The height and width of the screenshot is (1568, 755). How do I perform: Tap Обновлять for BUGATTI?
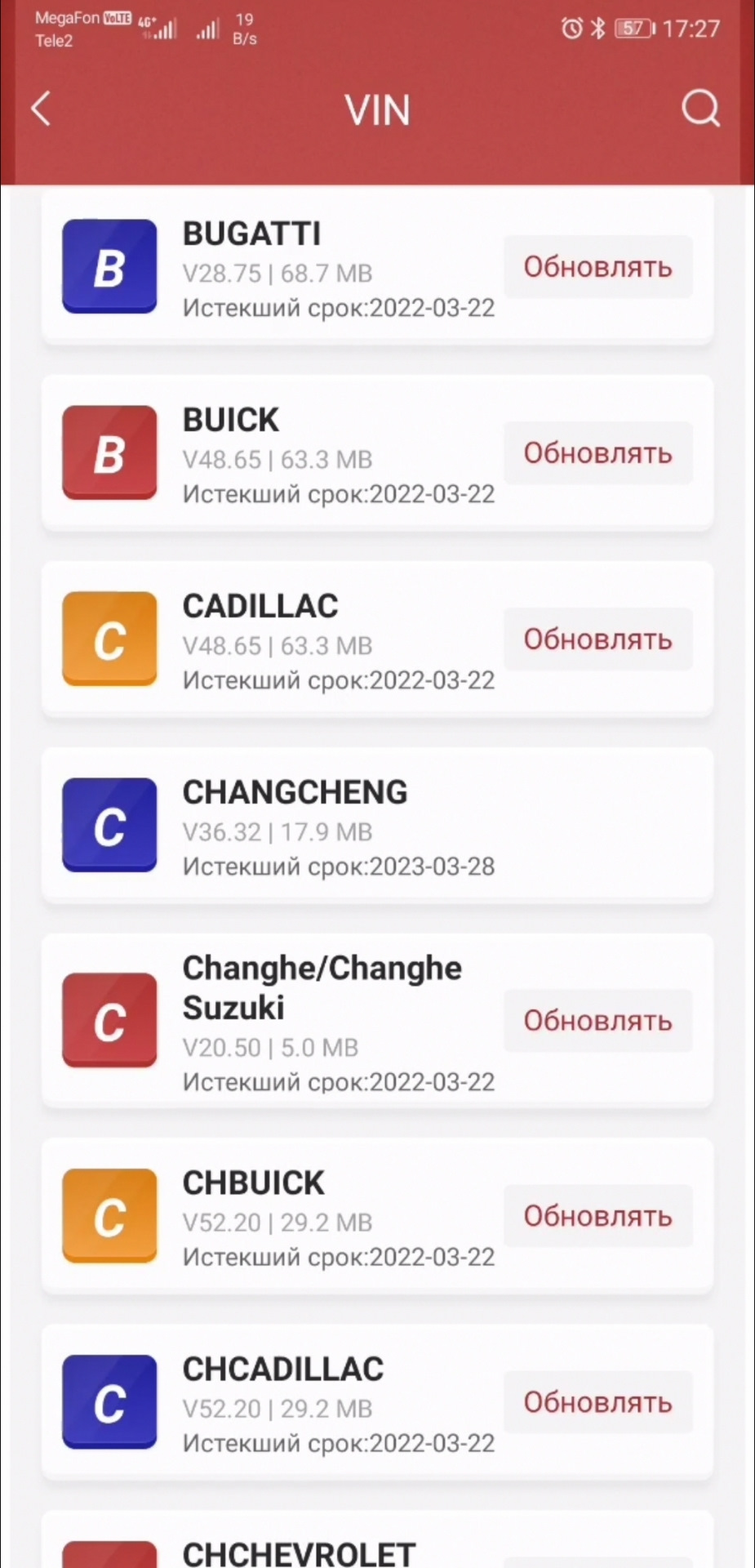point(597,267)
